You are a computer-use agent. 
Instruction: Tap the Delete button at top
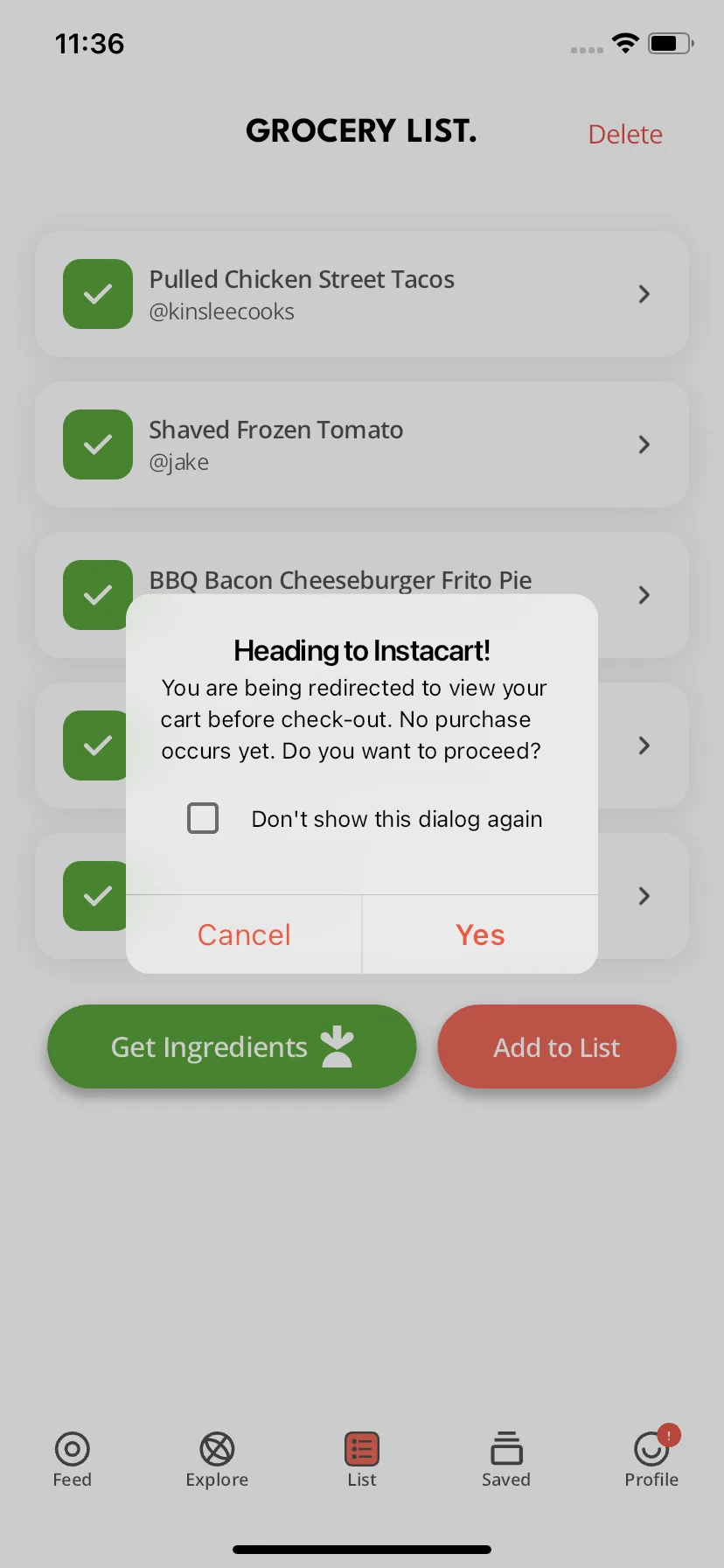pos(624,135)
